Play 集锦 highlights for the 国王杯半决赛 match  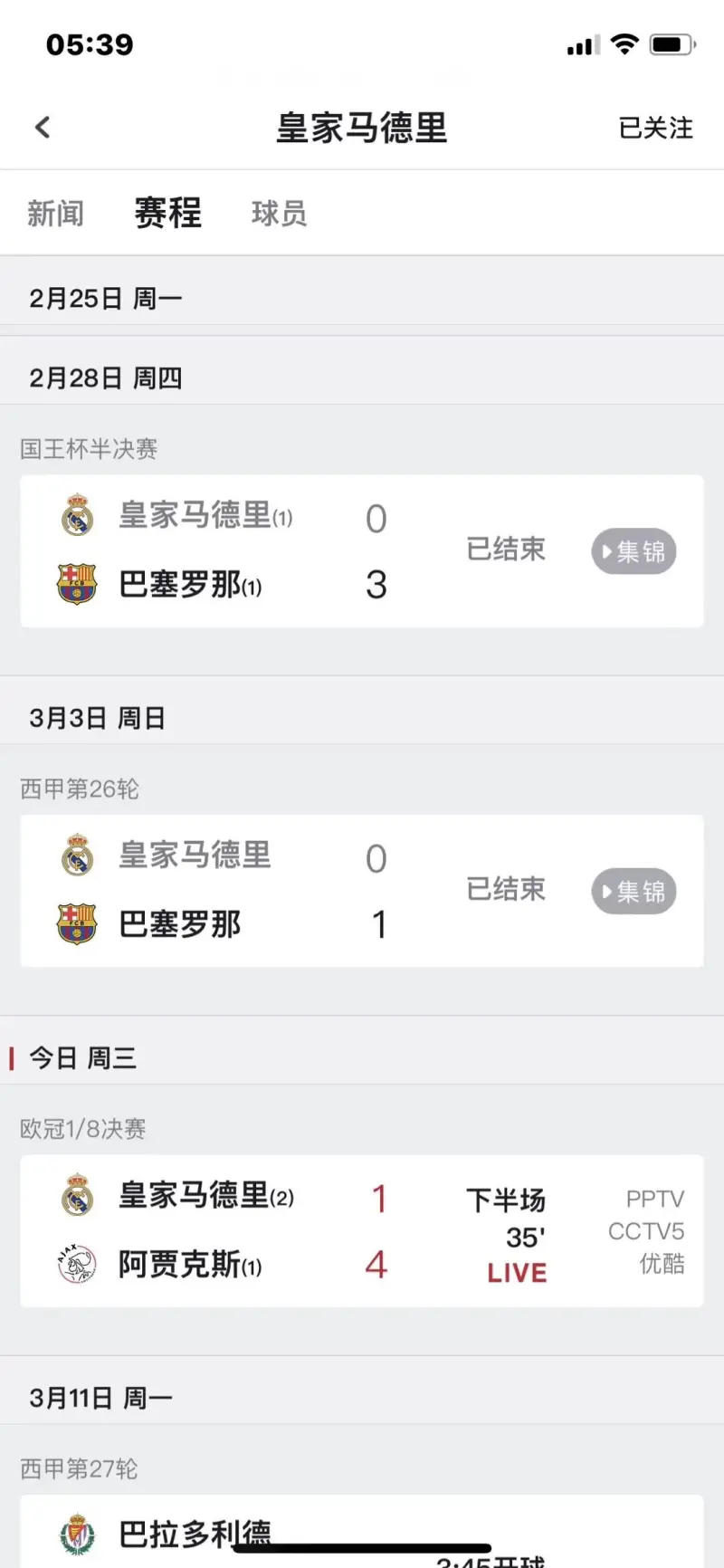(x=634, y=550)
